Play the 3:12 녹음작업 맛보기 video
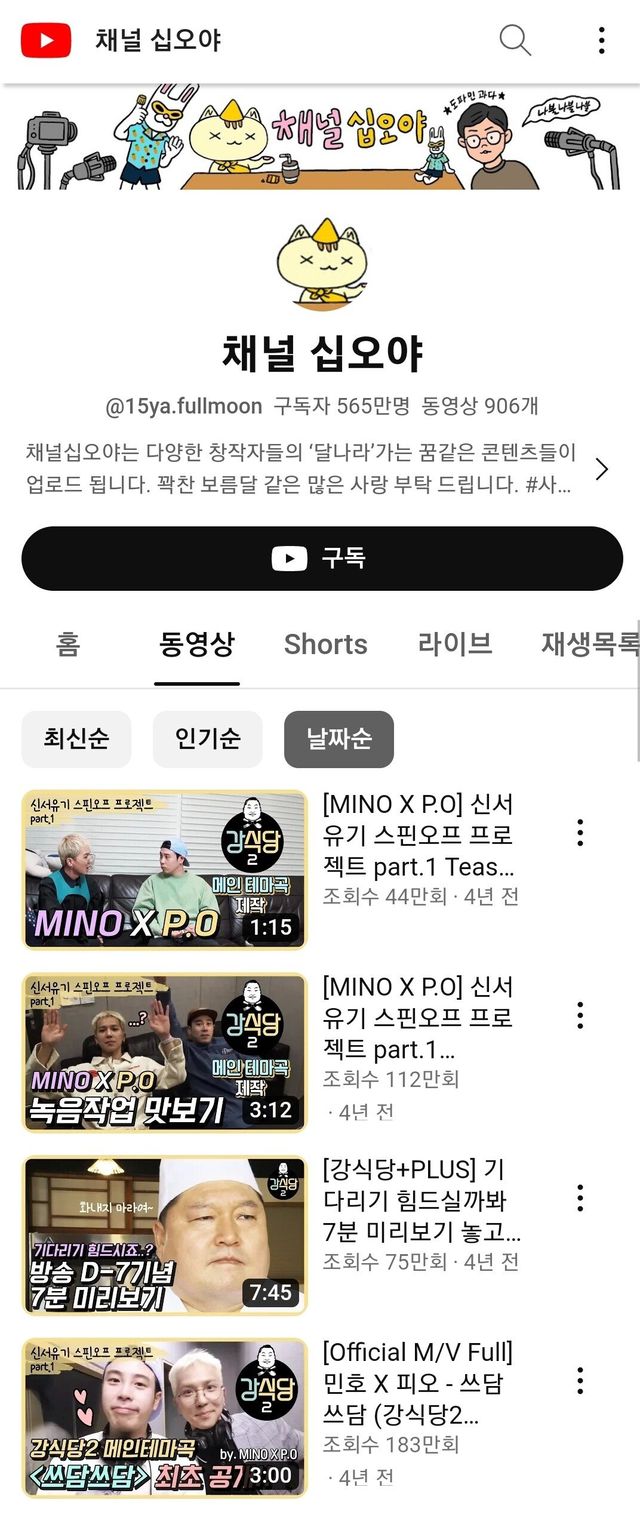The width and height of the screenshot is (640, 1513). tap(165, 1052)
